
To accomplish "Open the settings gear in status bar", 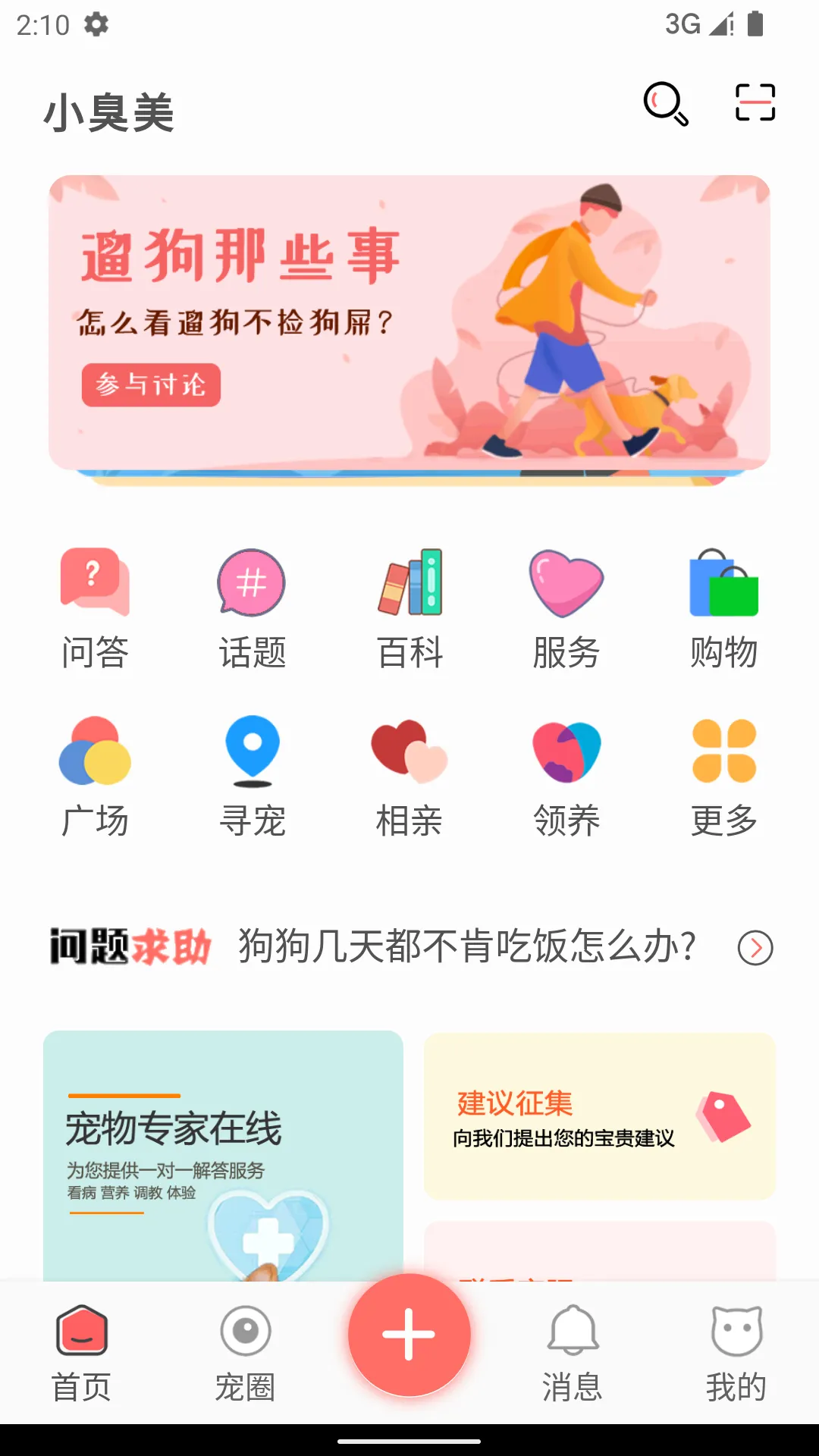I will coord(96,25).
